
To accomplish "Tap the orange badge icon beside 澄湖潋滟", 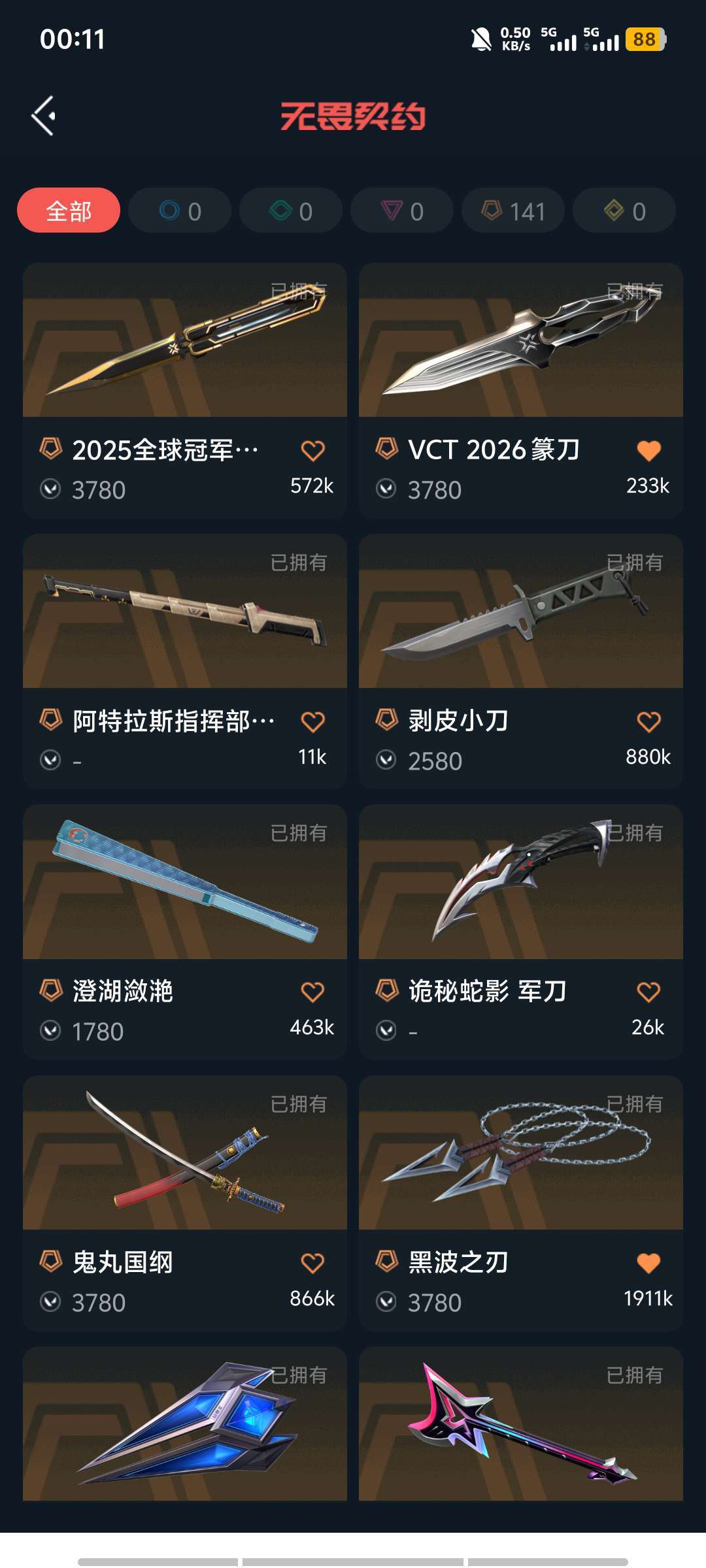I will (51, 991).
